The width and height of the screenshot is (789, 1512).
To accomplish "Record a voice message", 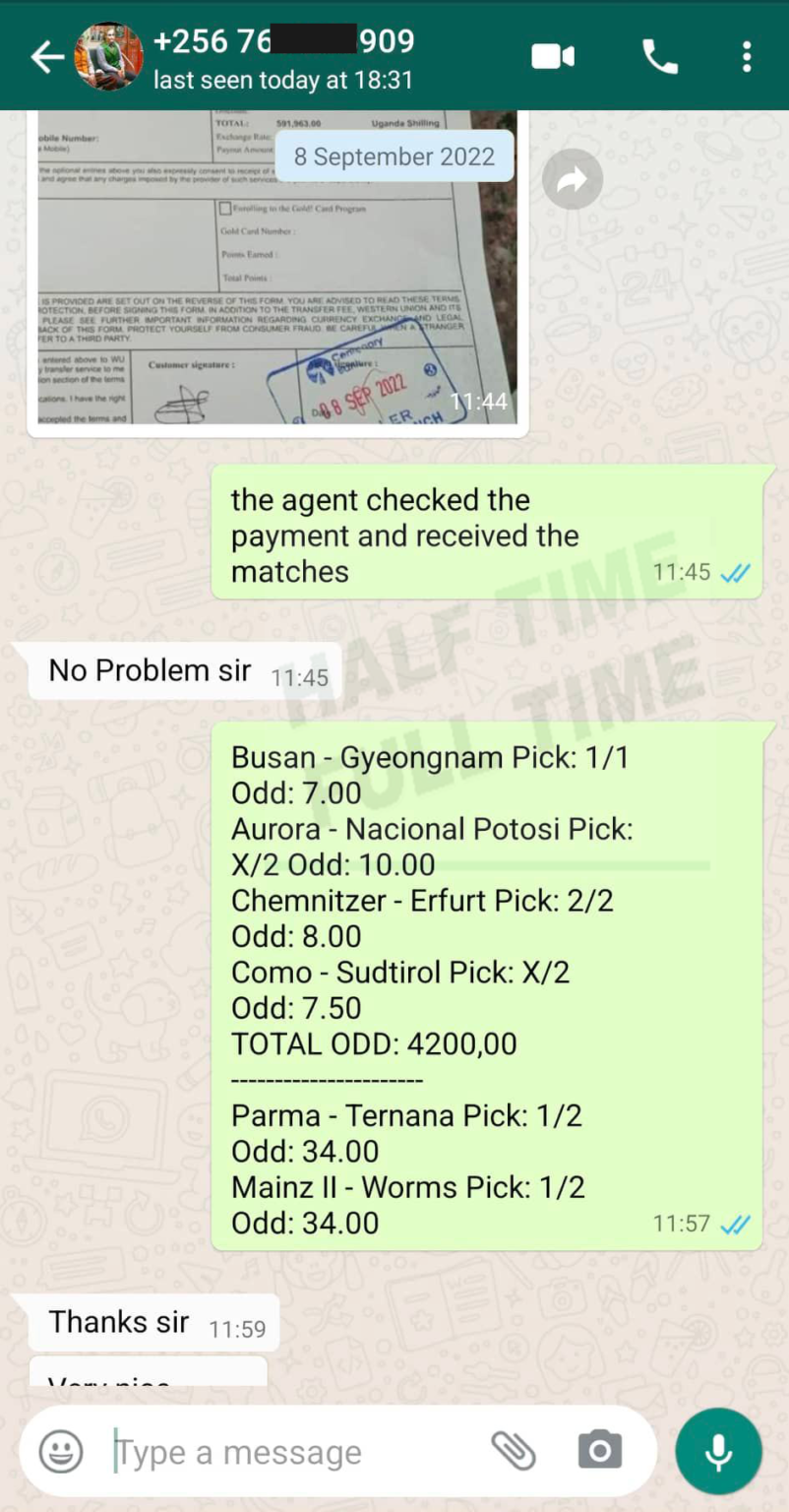I will tap(718, 1451).
